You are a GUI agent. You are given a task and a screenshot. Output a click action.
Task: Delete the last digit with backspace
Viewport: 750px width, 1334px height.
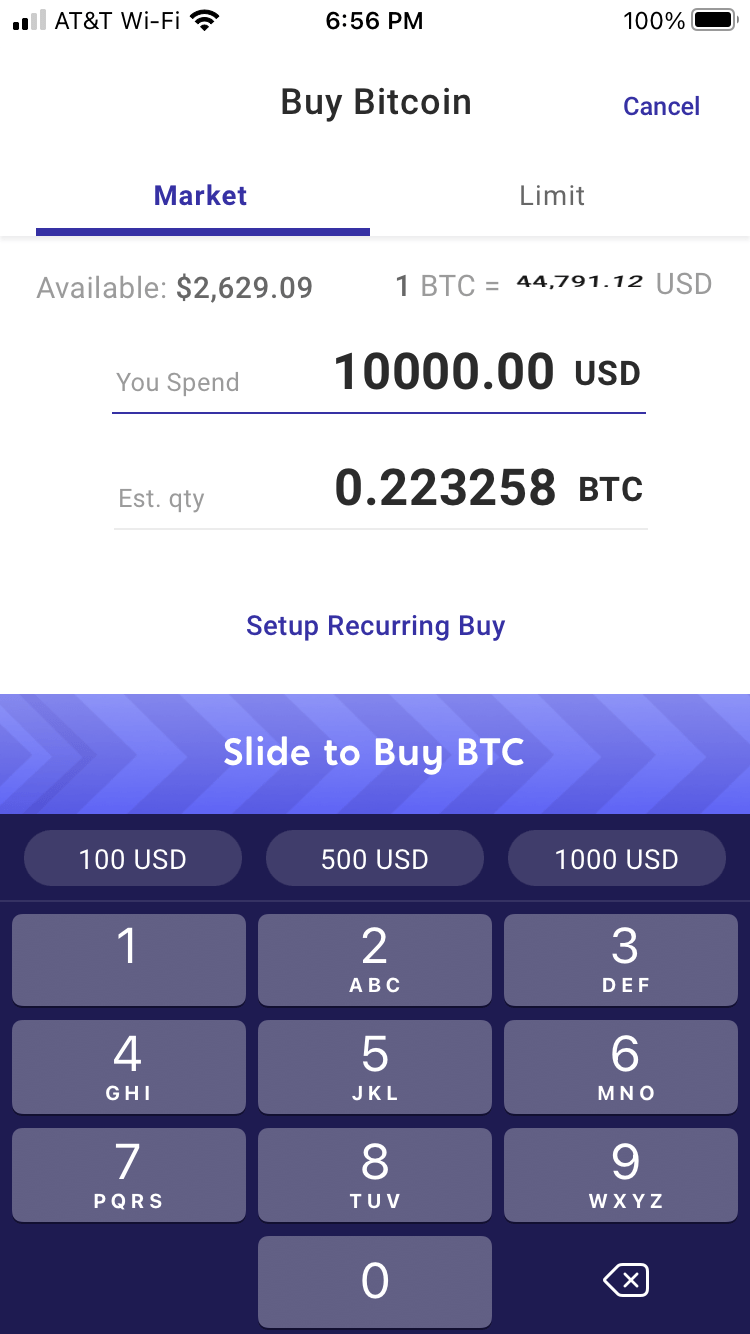pos(627,1280)
